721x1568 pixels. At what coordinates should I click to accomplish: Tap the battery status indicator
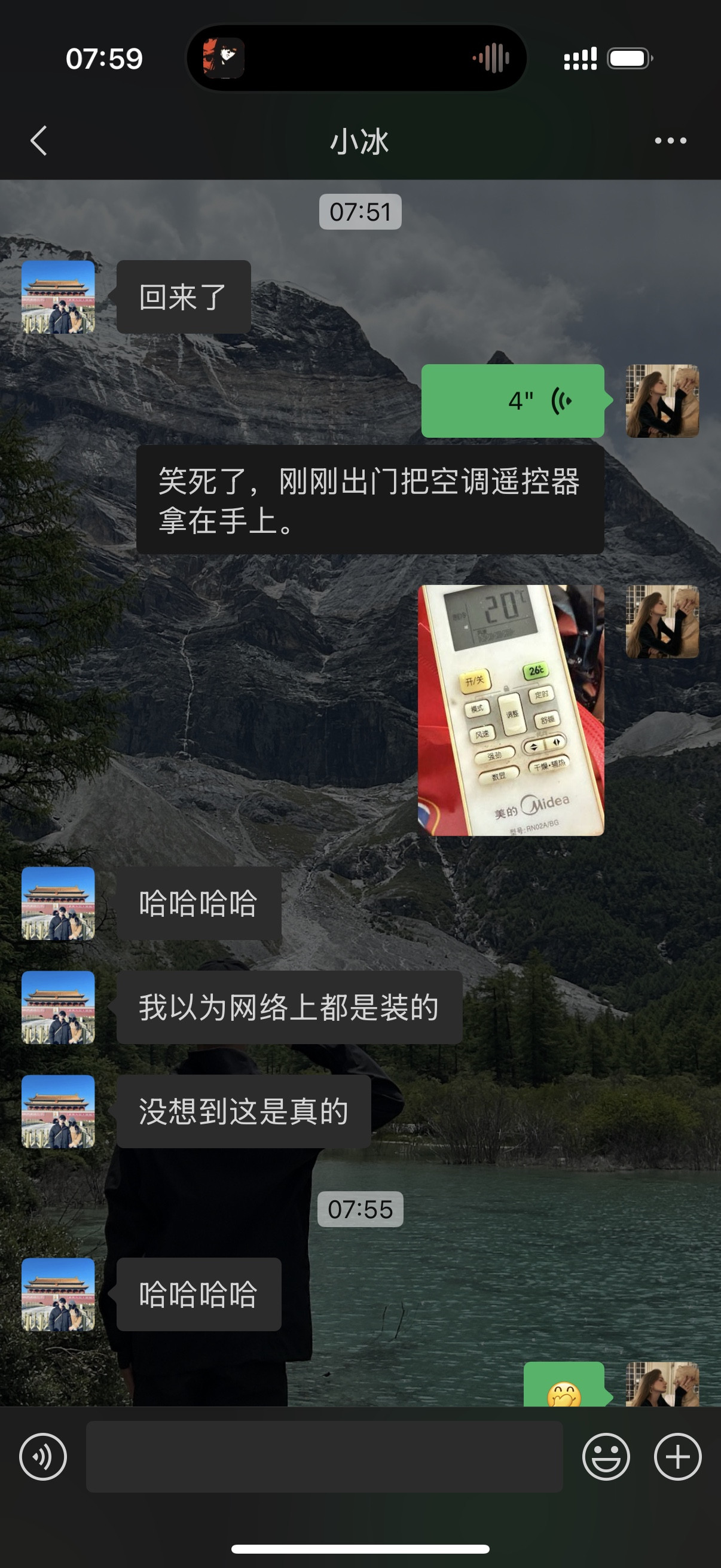pos(628,58)
